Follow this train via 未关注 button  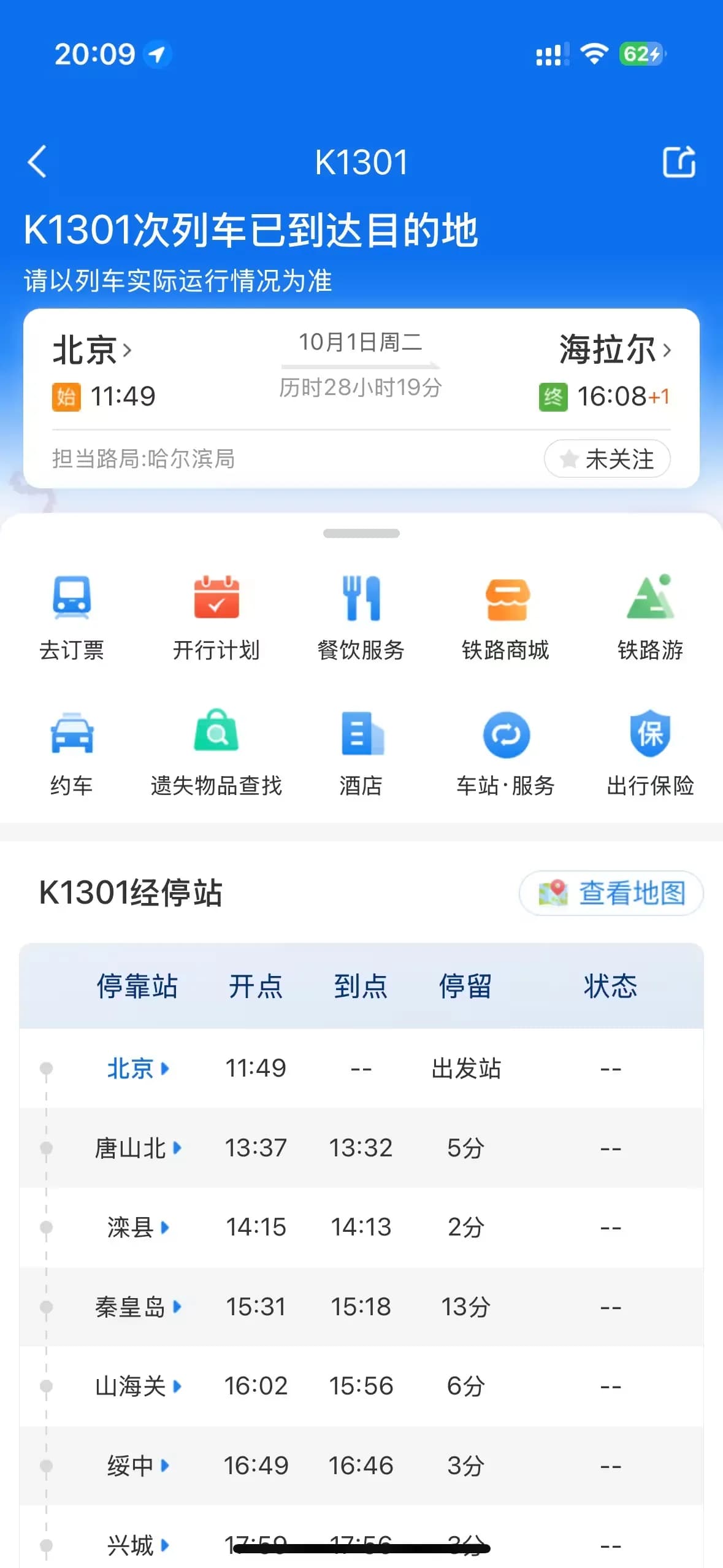tap(606, 459)
